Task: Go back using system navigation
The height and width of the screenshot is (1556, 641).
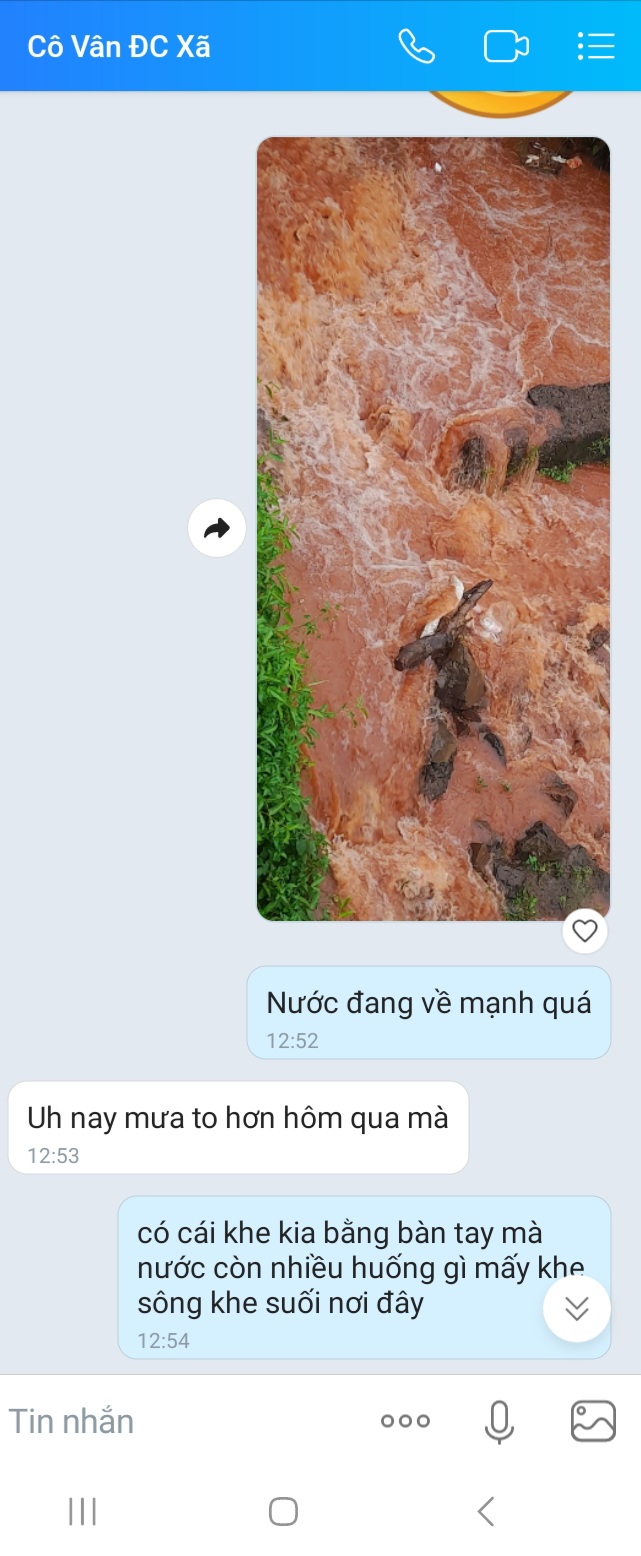Action: pyautogui.click(x=486, y=1511)
